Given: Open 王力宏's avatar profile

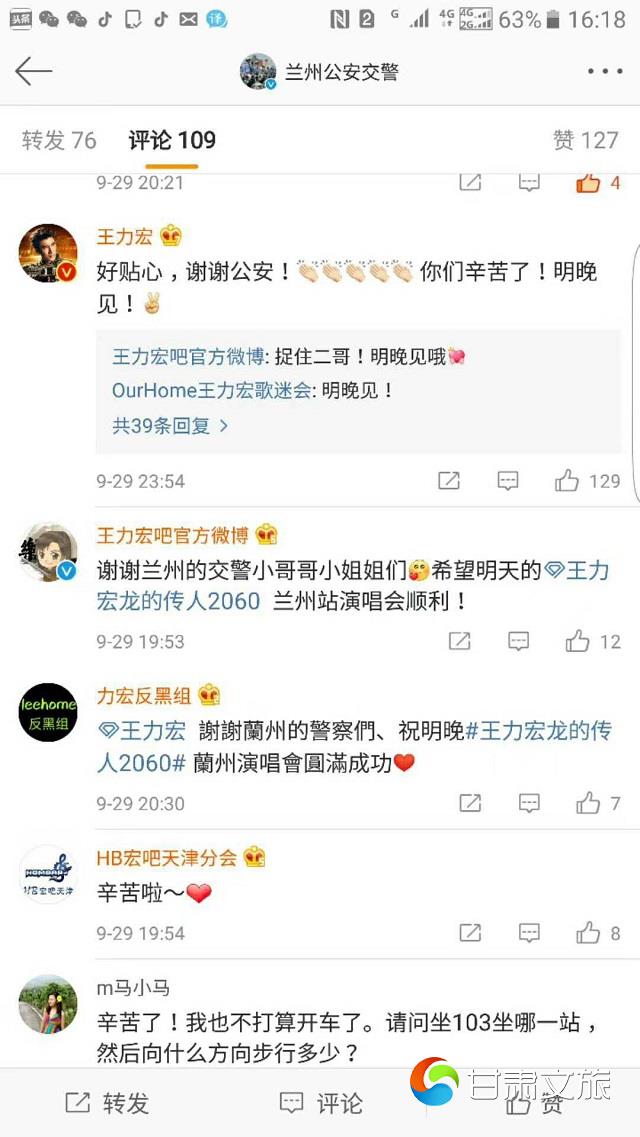Looking at the screenshot, I should coord(48,253).
